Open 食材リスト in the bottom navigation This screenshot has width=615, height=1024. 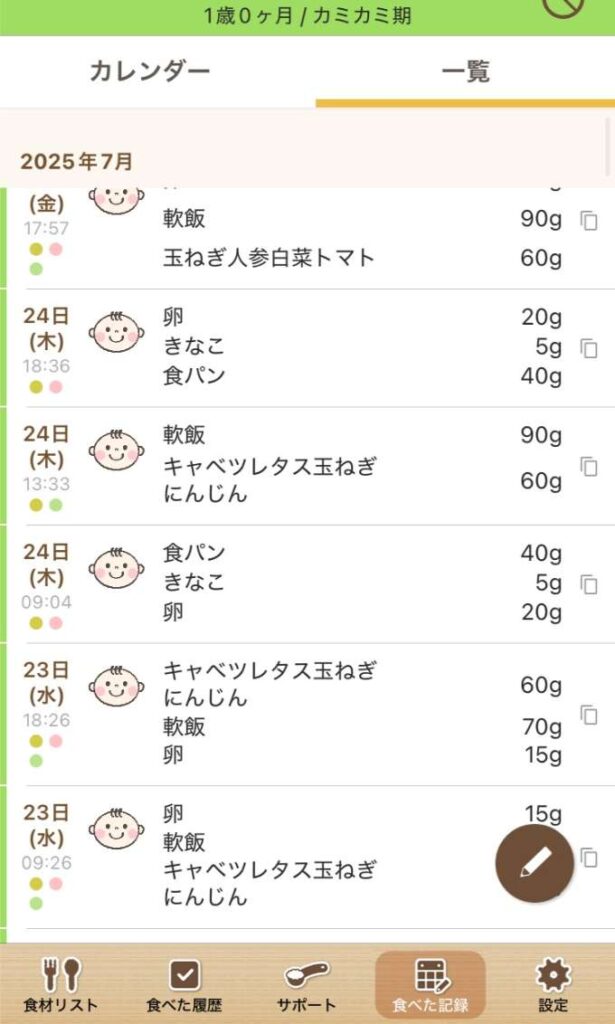61,984
